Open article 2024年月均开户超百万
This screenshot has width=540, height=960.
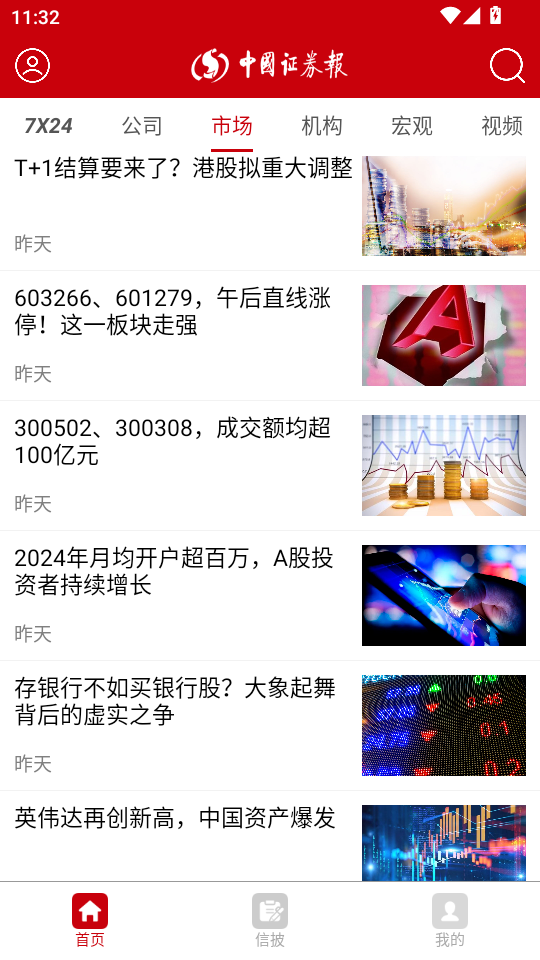[270, 595]
